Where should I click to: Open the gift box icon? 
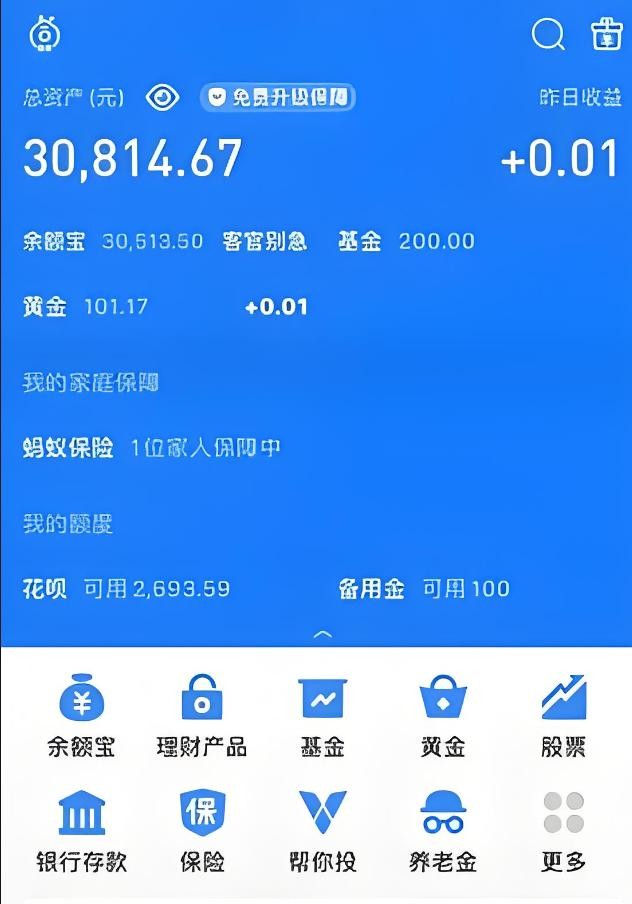tap(606, 34)
